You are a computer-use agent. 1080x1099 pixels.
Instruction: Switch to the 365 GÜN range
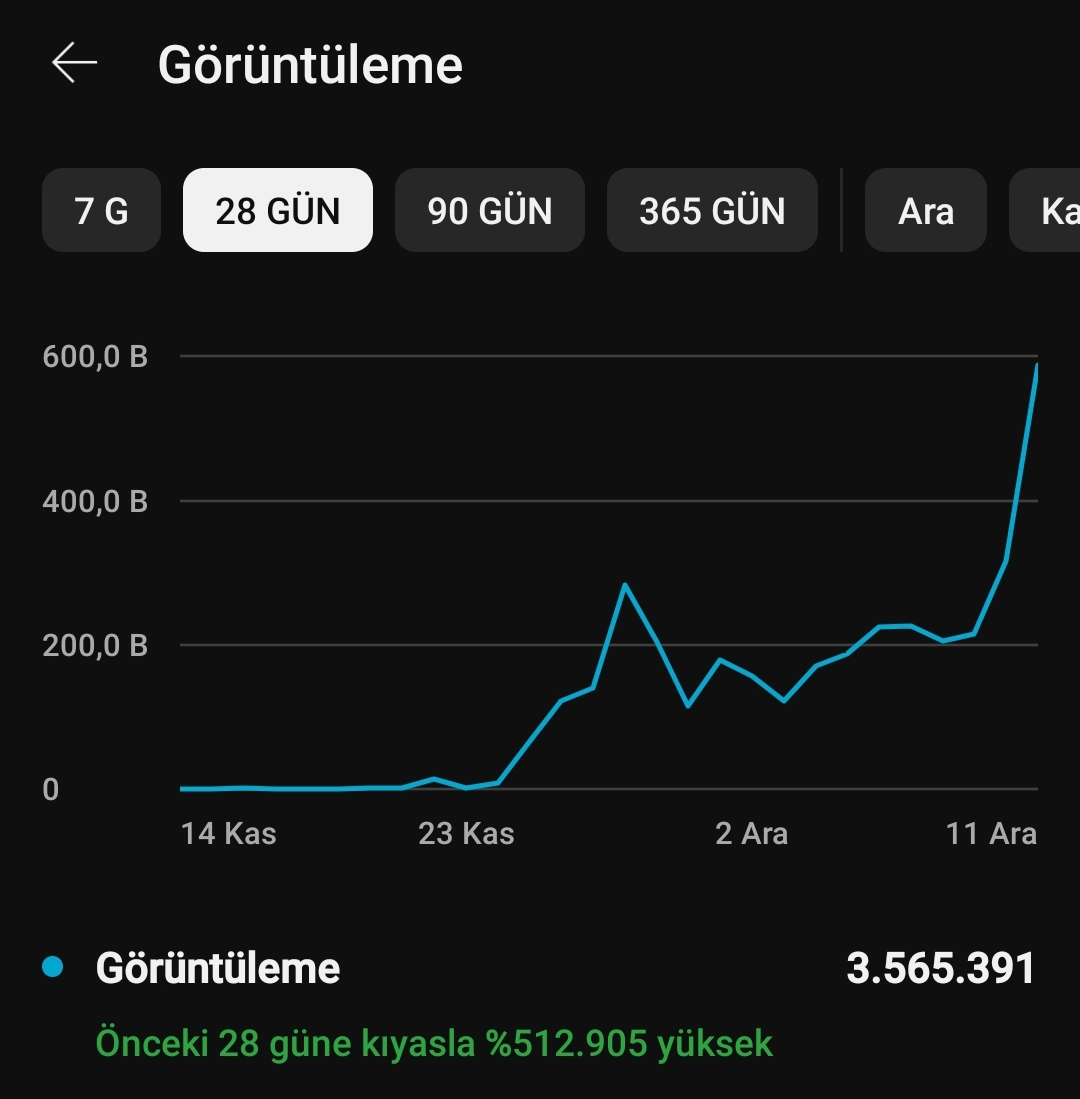pyautogui.click(x=712, y=210)
